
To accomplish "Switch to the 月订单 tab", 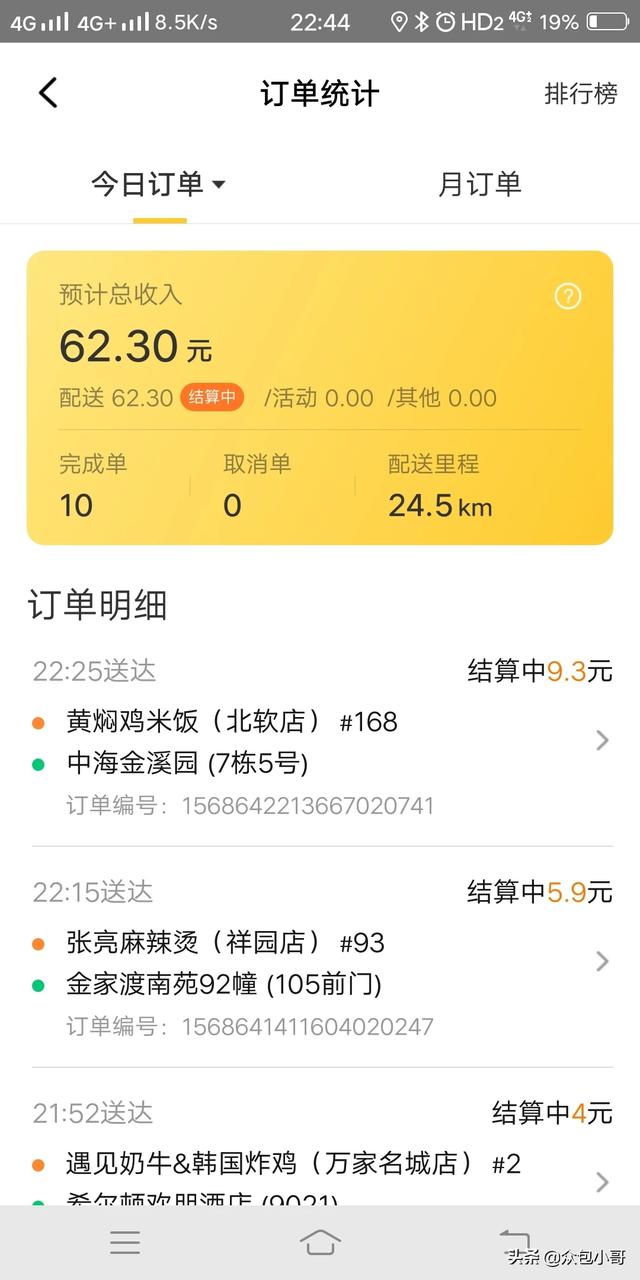I will pyautogui.click(x=480, y=184).
